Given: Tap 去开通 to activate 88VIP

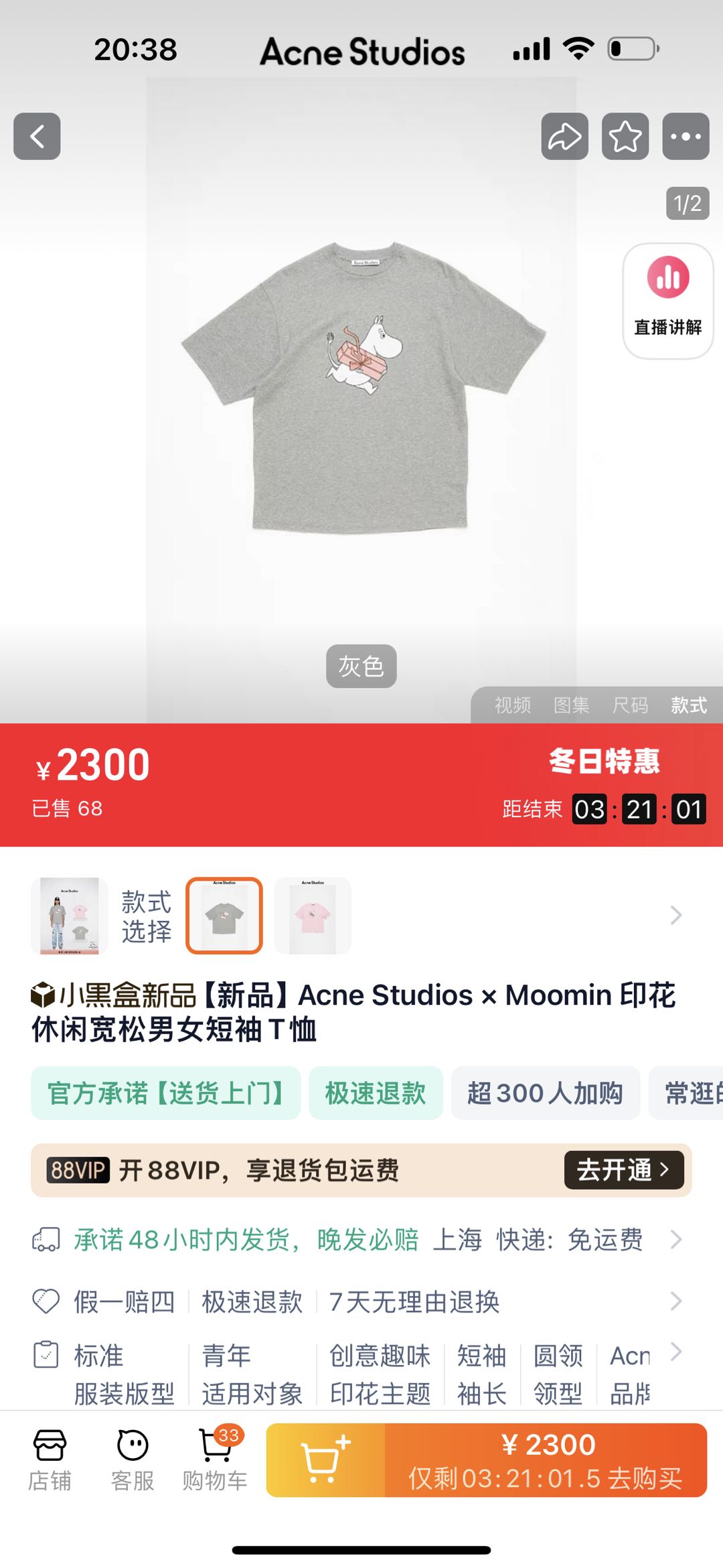Looking at the screenshot, I should pyautogui.click(x=623, y=1170).
